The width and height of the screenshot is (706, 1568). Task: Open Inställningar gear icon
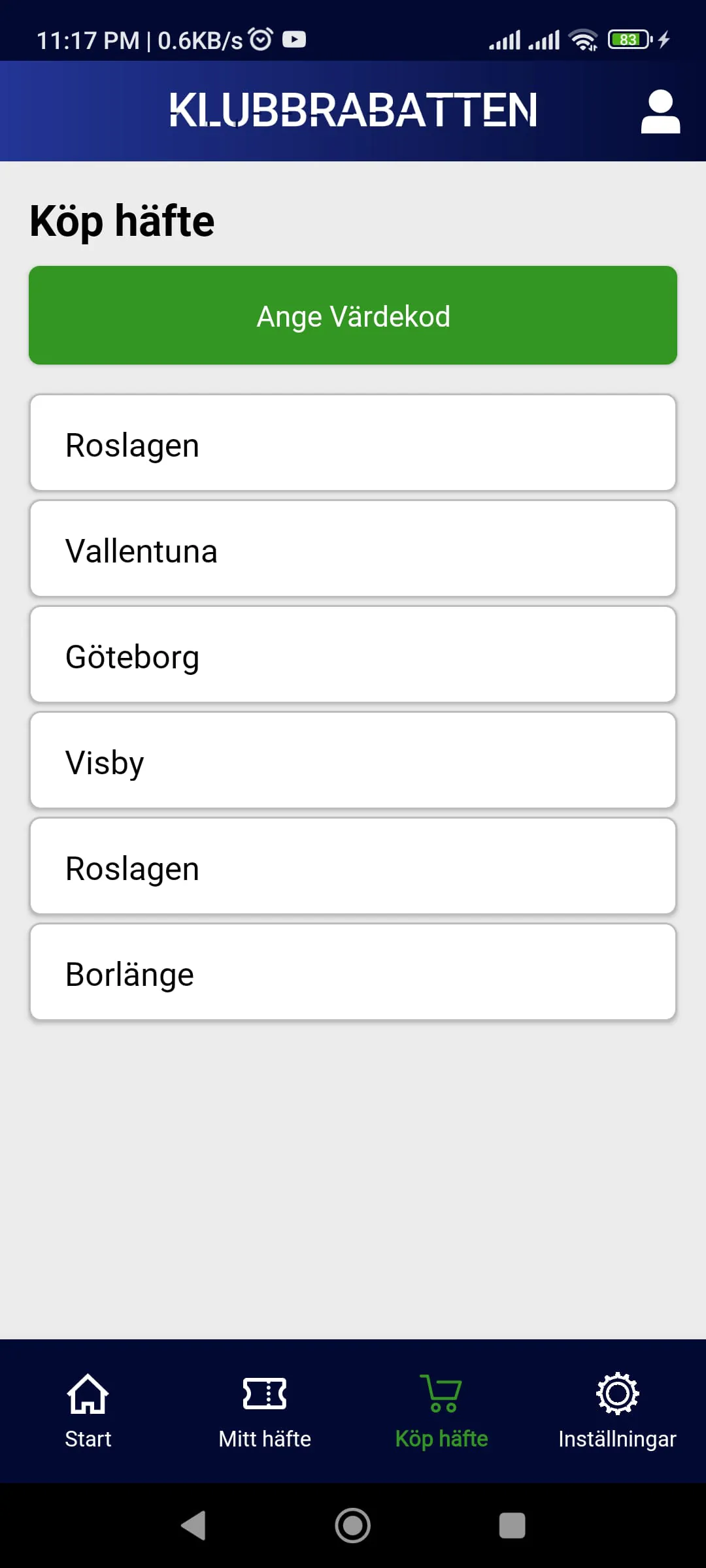pos(617,1394)
